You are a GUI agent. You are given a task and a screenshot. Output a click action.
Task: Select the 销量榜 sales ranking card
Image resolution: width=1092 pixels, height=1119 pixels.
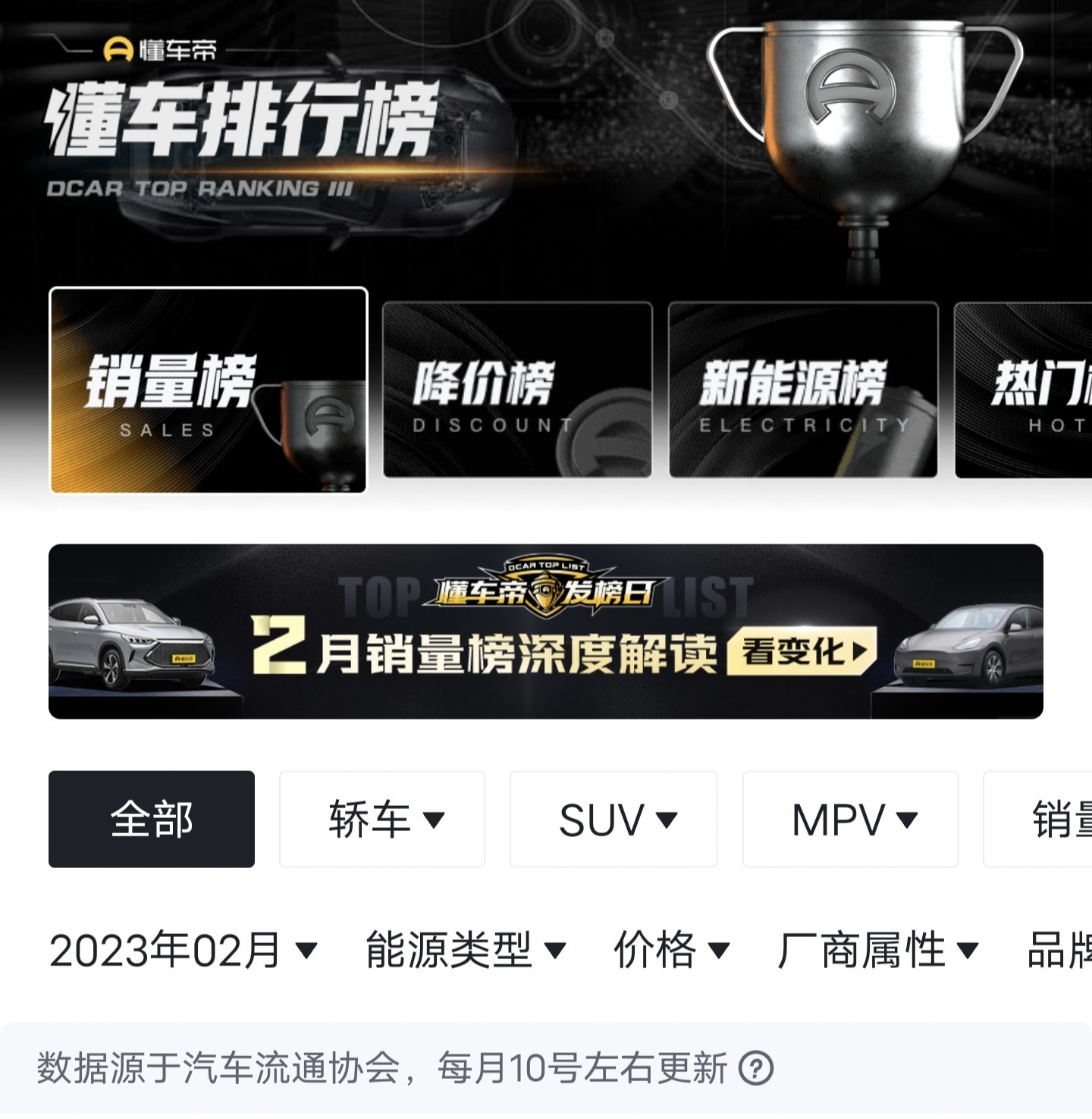point(209,390)
